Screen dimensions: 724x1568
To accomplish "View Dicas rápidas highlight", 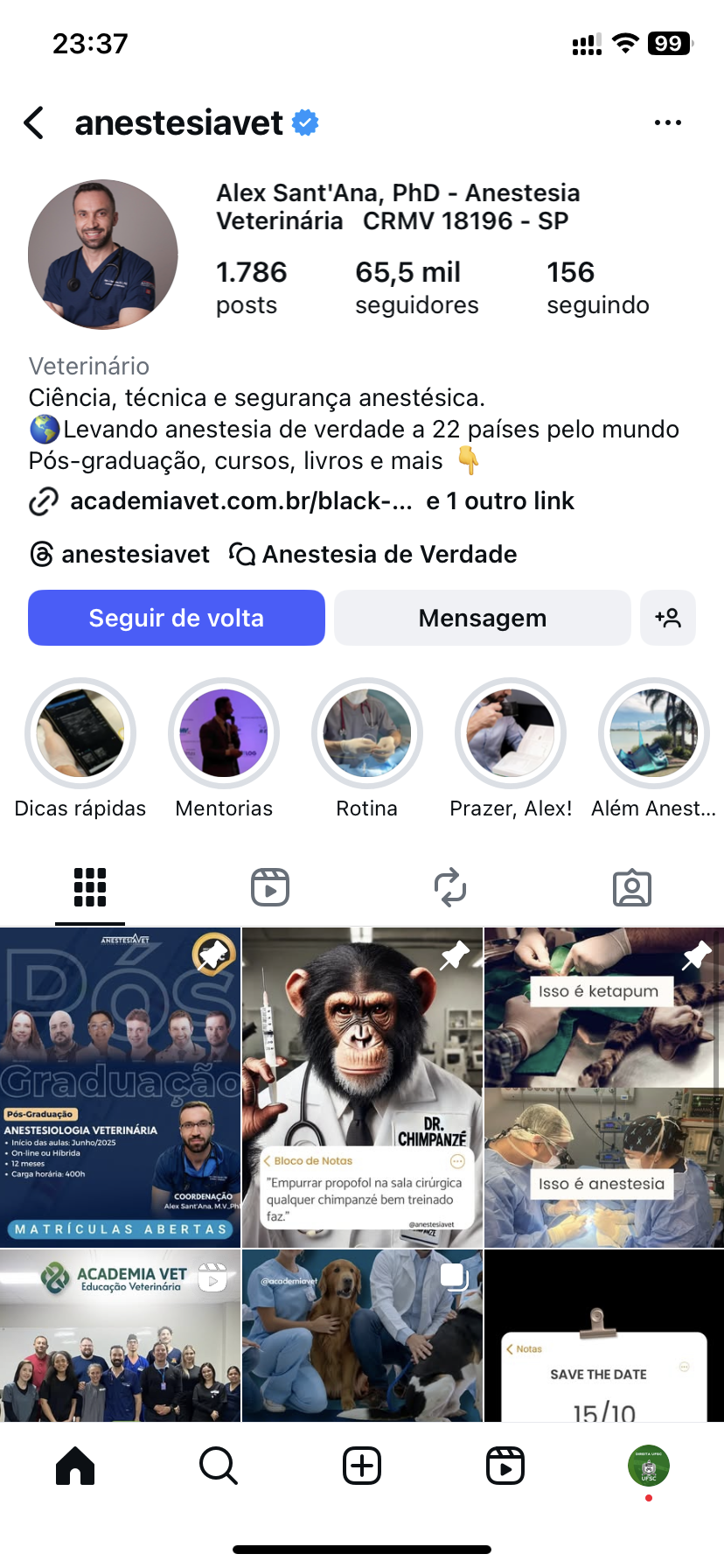I will (80, 733).
